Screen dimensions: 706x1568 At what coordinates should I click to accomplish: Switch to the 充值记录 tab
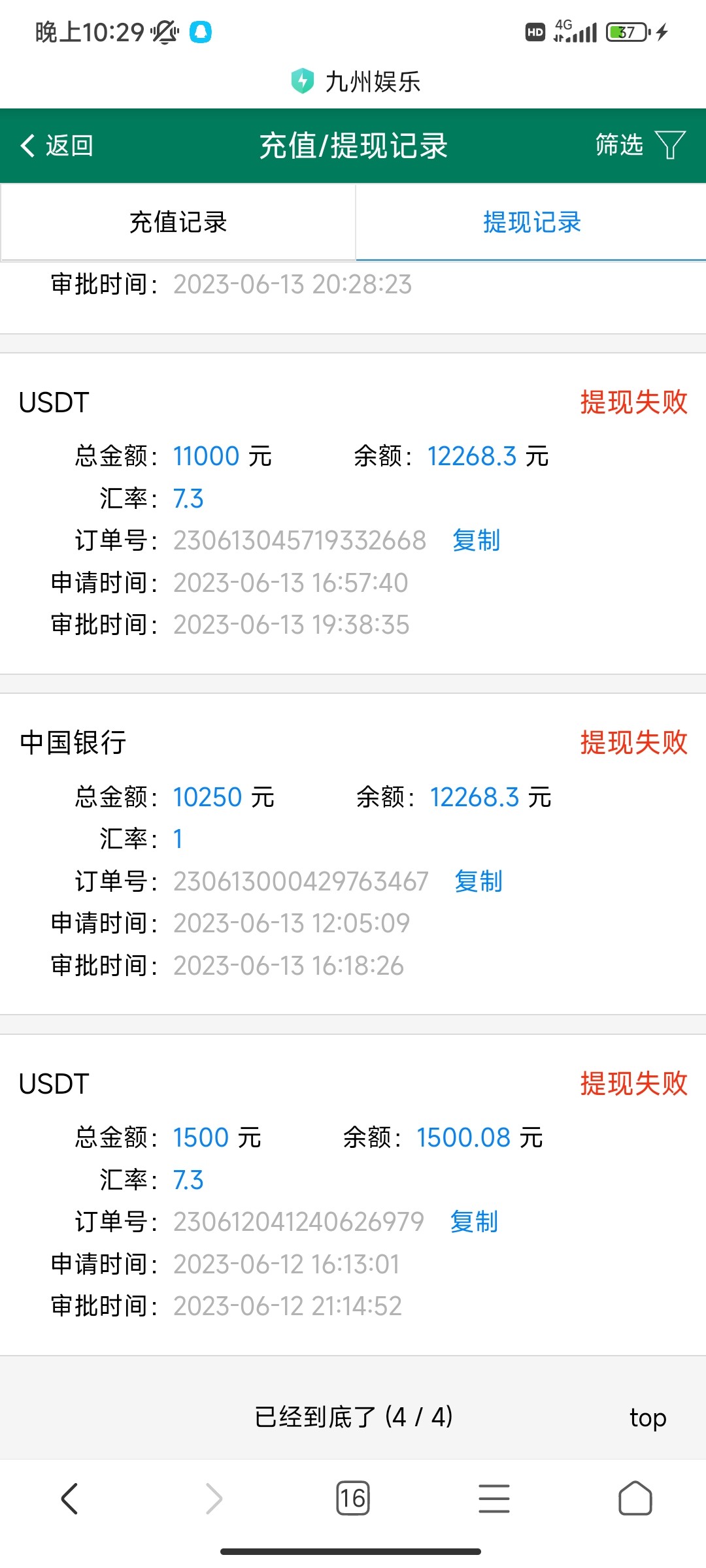coord(178,222)
